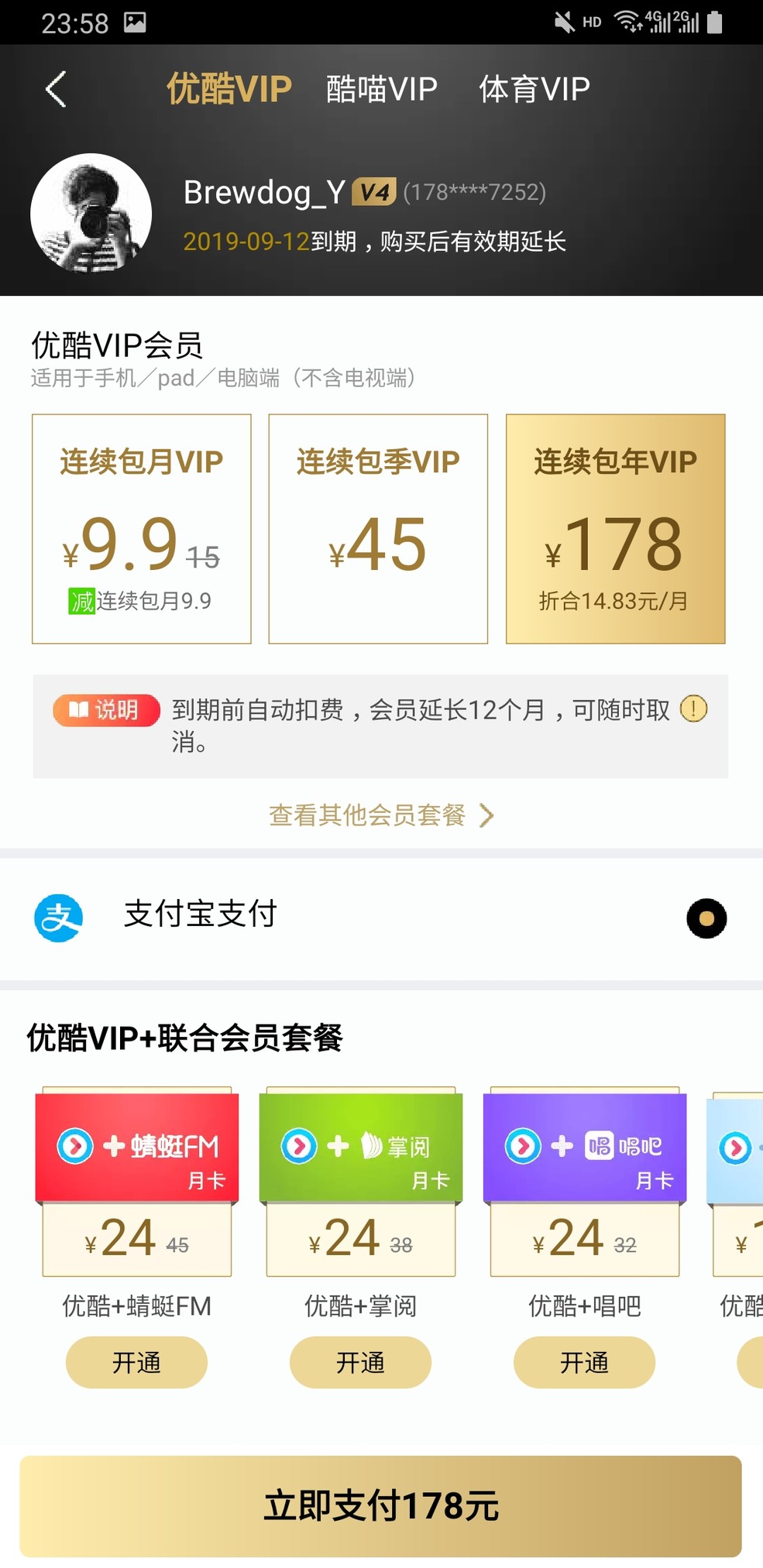Tap the back arrow
This screenshot has width=763, height=1568.
pos(54,88)
